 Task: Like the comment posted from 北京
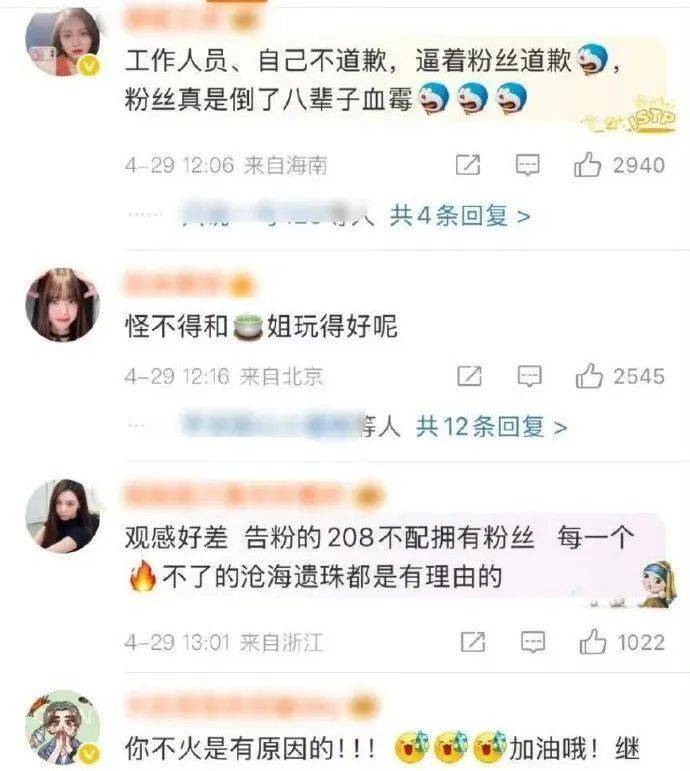tap(588, 376)
